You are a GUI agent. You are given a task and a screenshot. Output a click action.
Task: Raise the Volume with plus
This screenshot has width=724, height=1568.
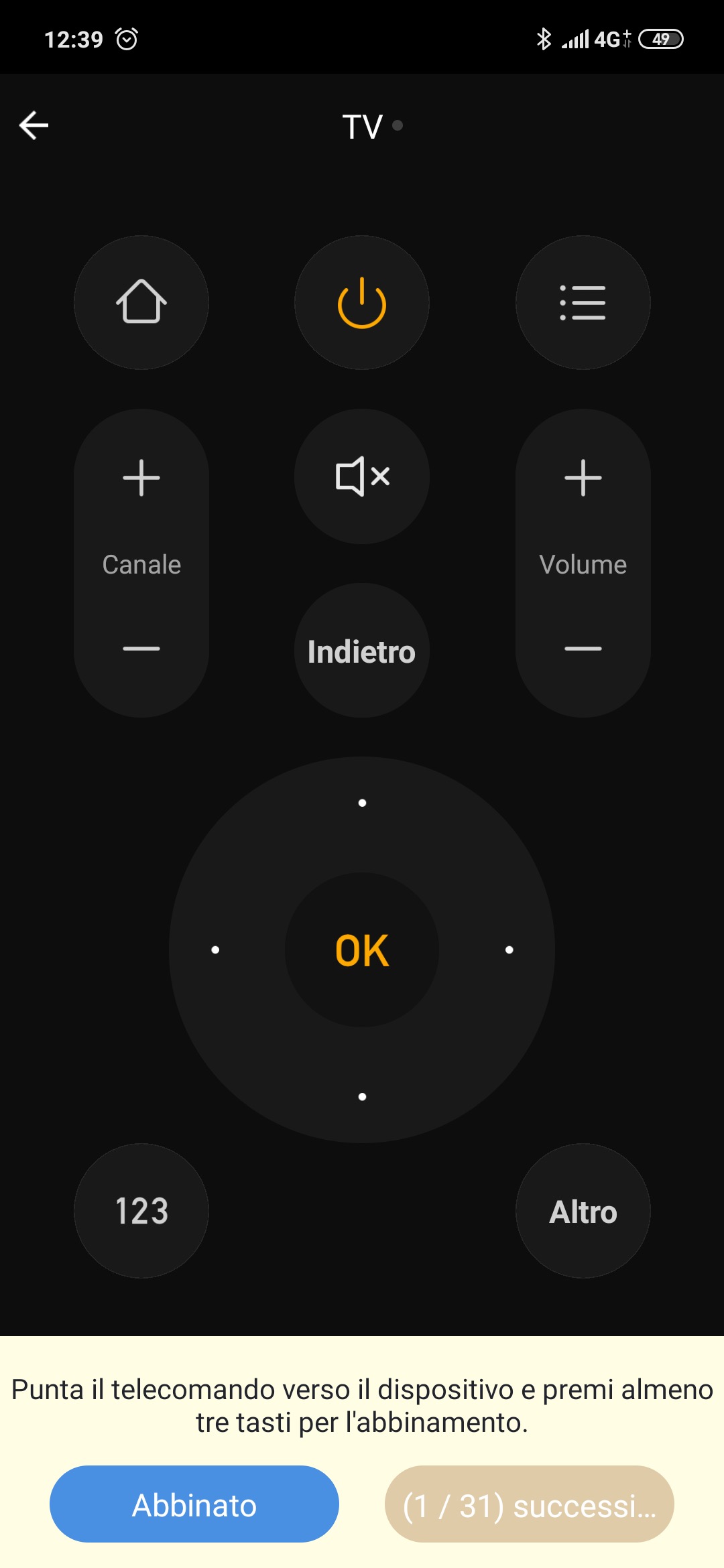click(x=583, y=478)
